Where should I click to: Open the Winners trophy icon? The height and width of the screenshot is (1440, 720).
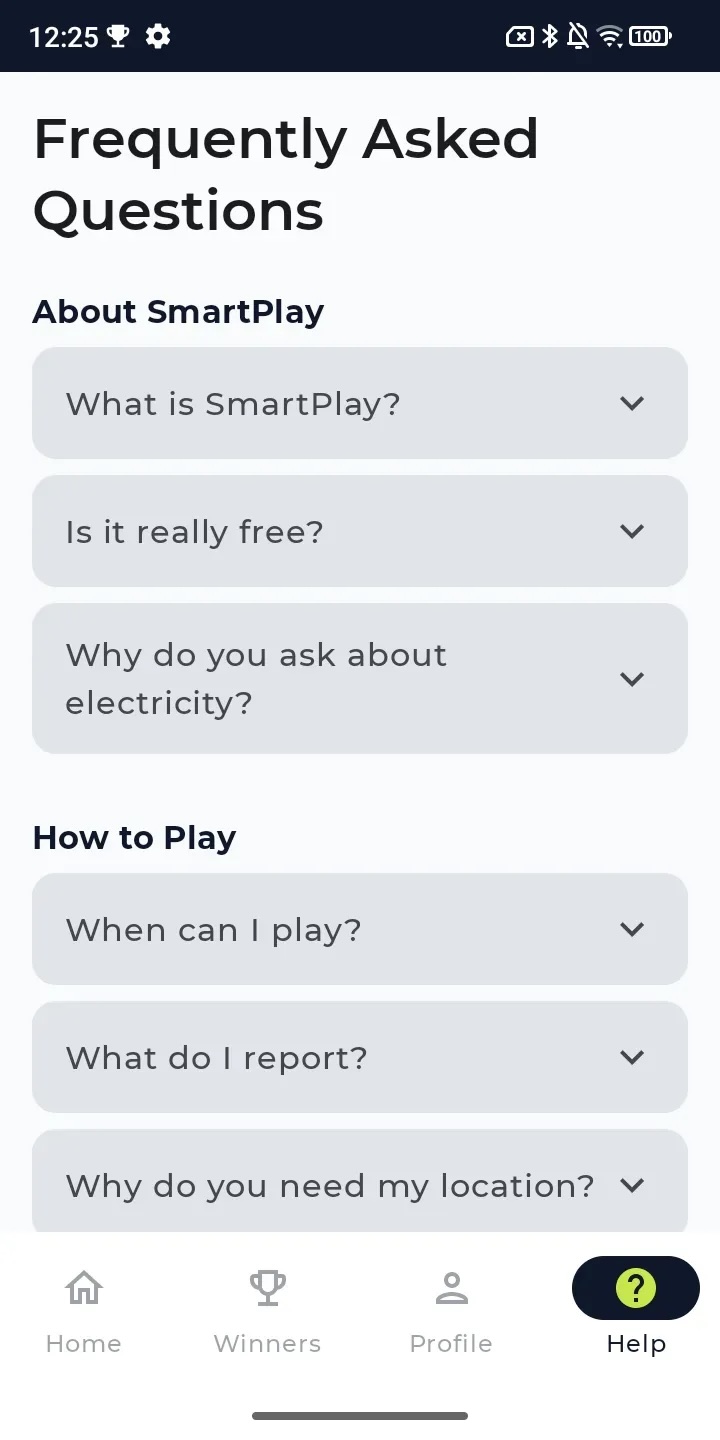click(267, 1286)
